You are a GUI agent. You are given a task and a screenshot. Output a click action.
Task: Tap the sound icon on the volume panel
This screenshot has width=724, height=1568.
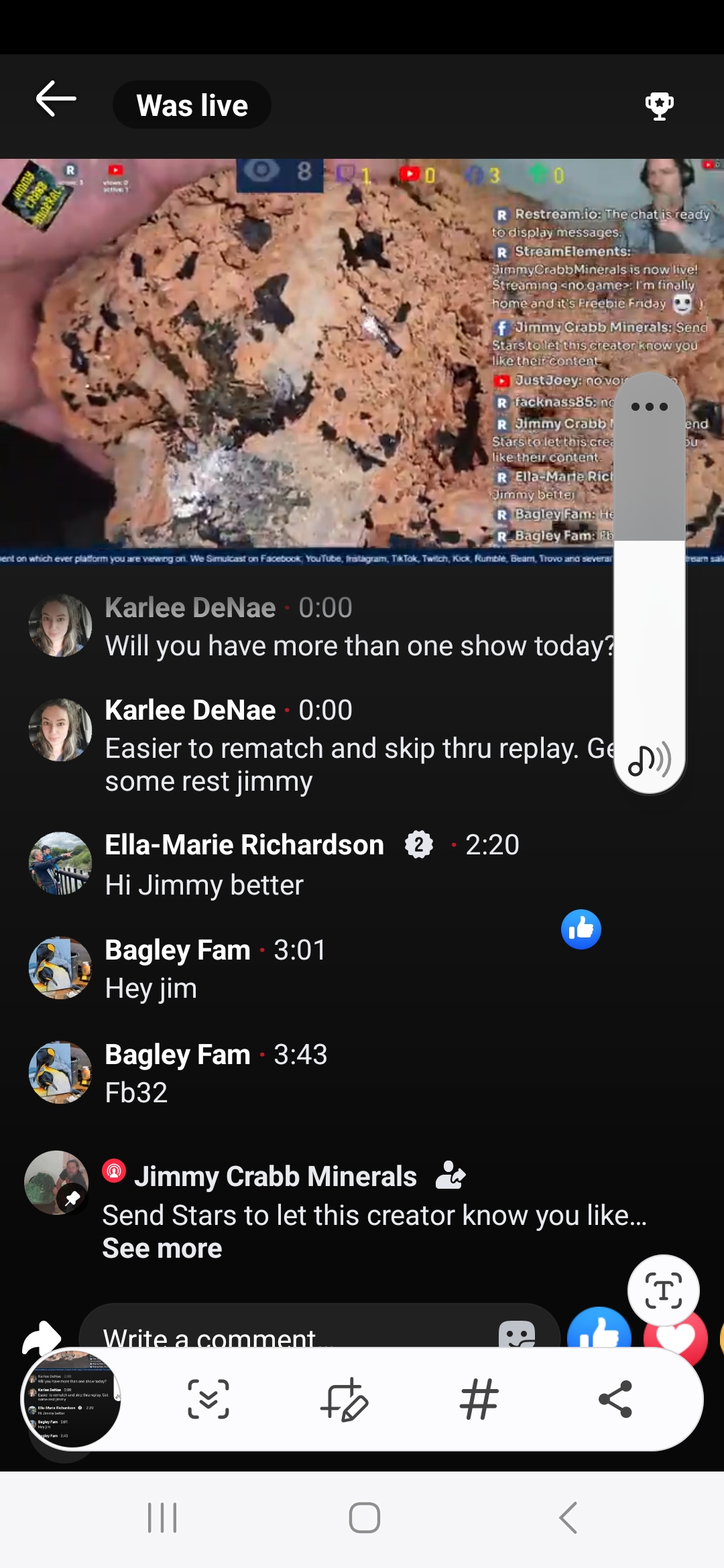tap(649, 760)
